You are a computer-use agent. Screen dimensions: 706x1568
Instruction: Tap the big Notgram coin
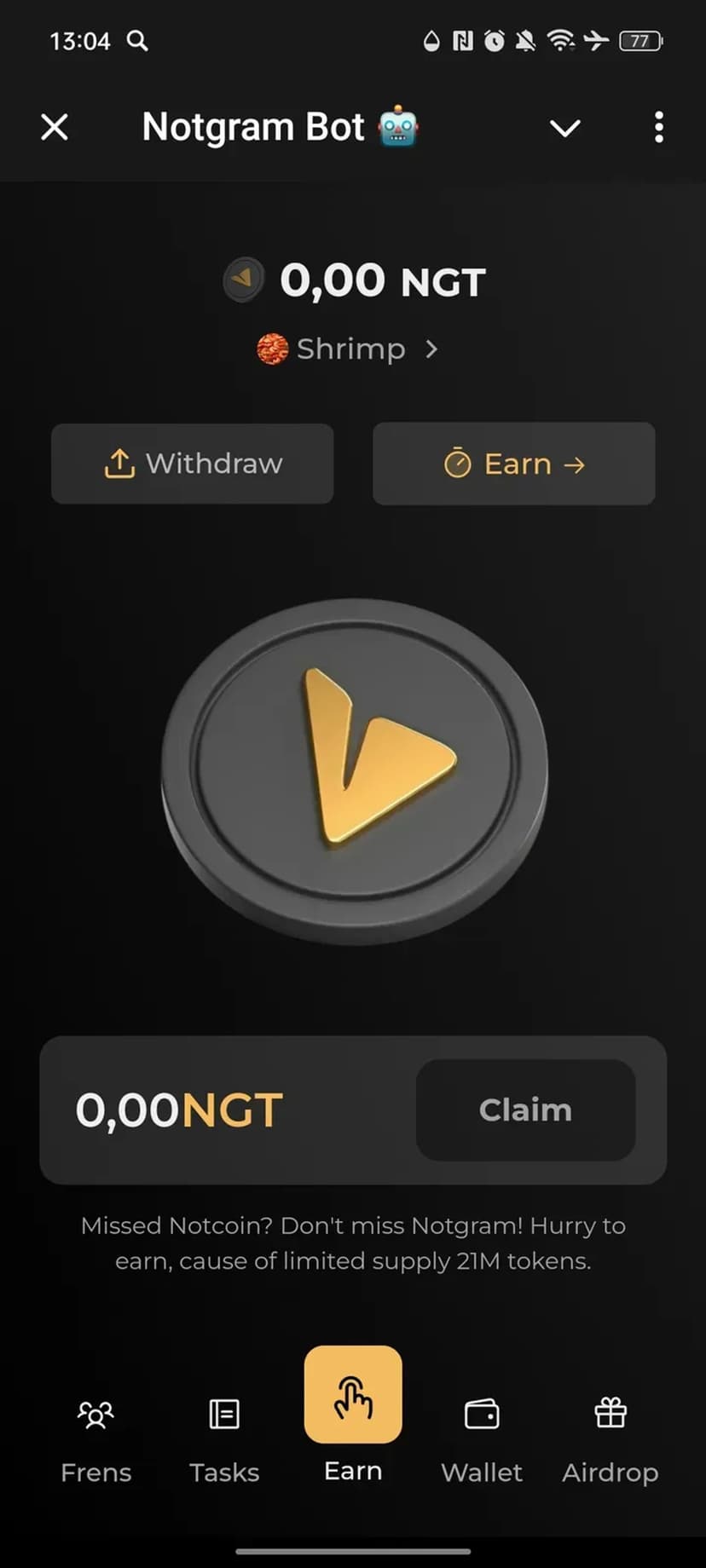pyautogui.click(x=354, y=771)
